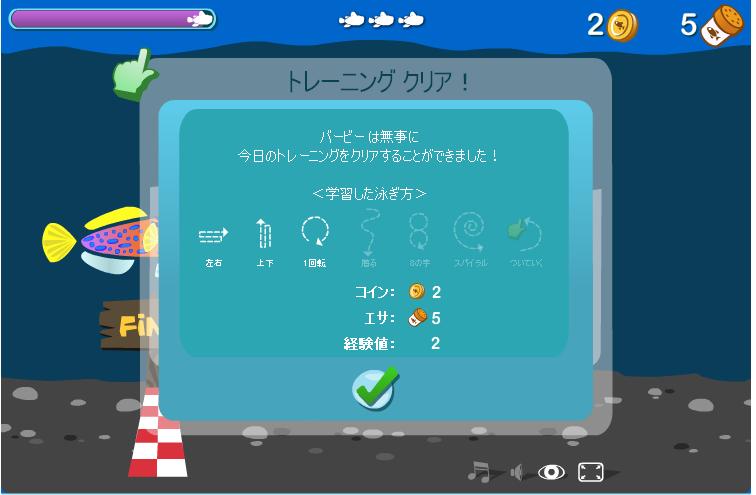Enter fullscreen mode
Screen dimensions: 756x495
tap(592, 472)
